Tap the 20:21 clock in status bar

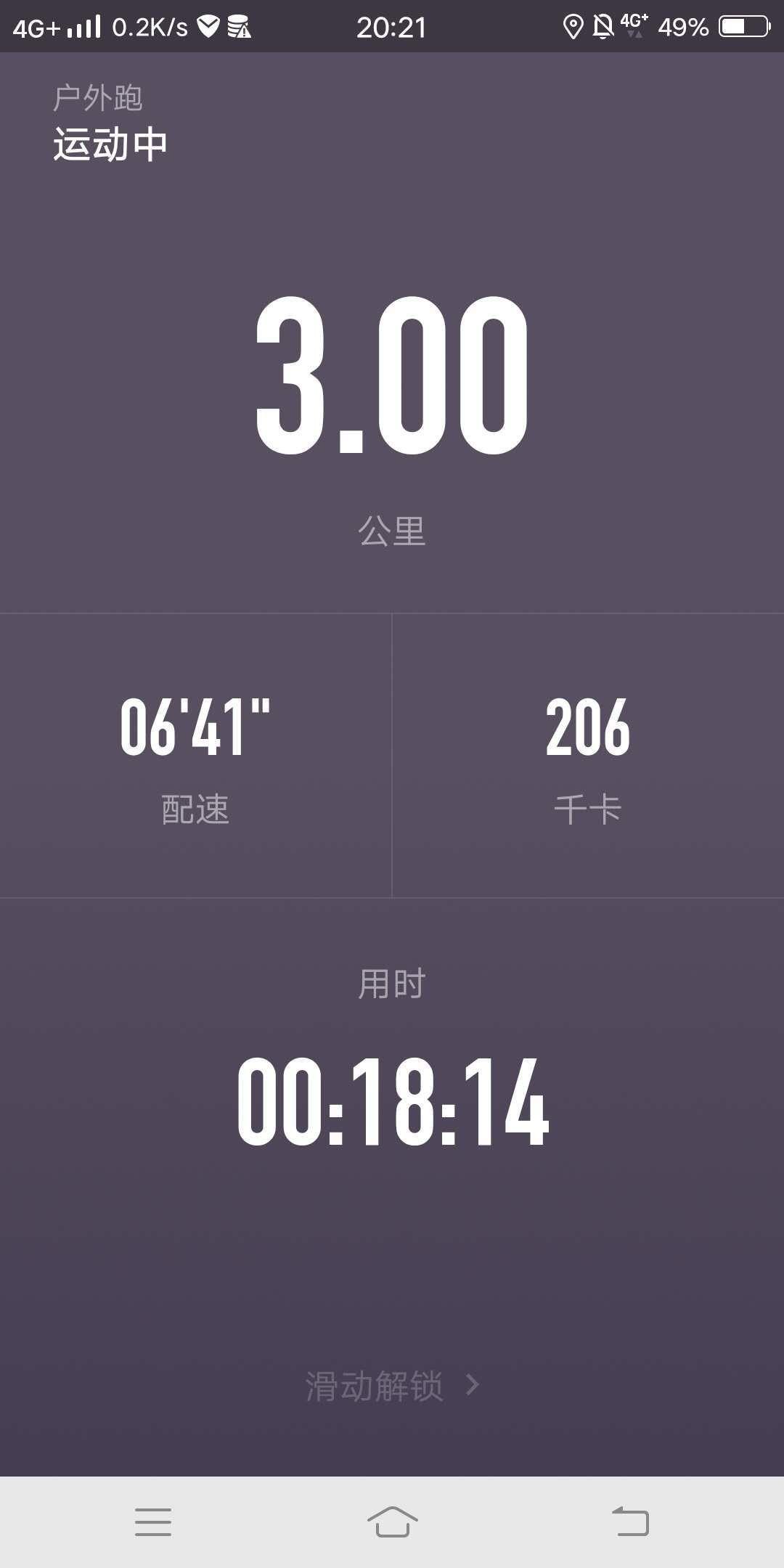[392, 26]
